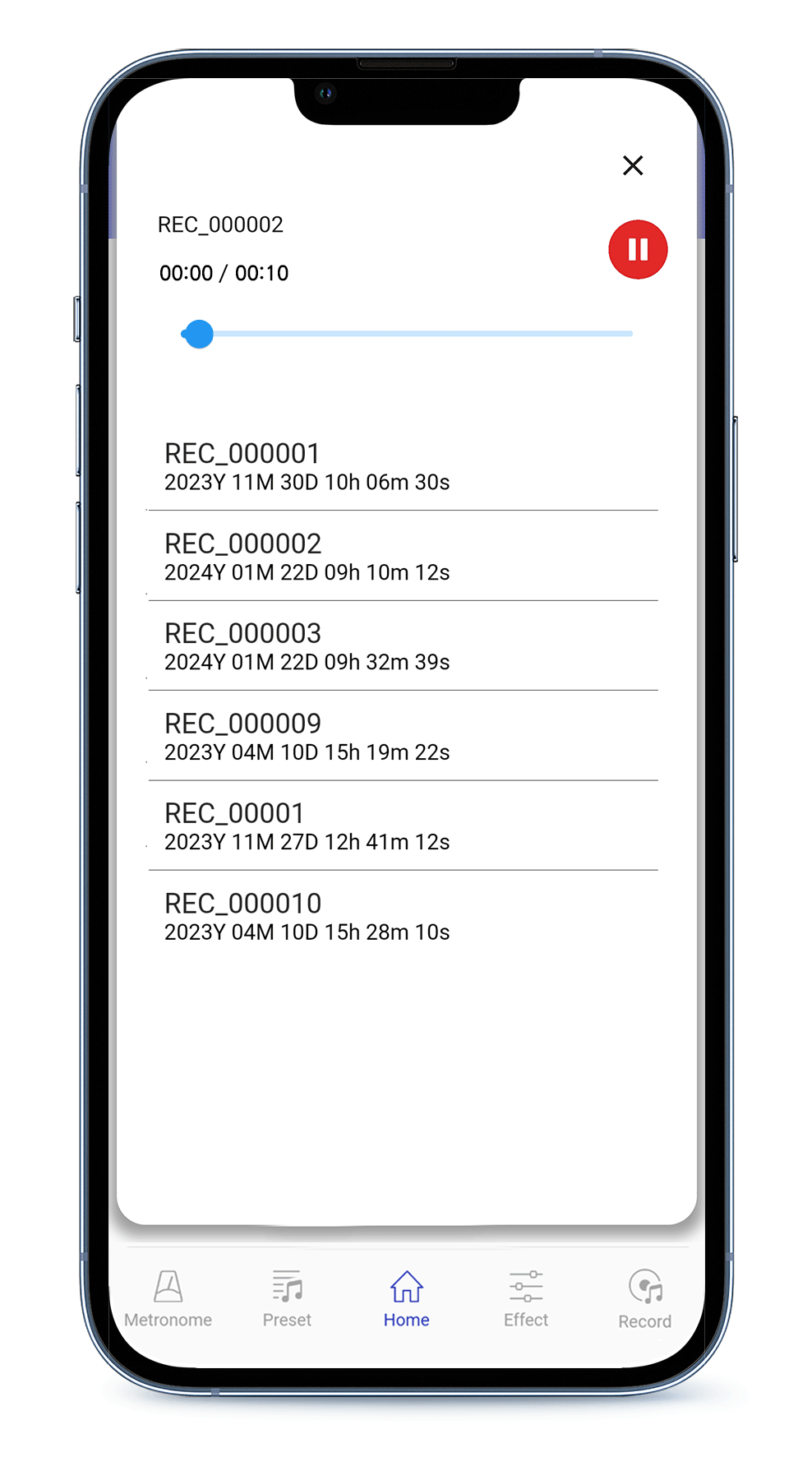
Task: Pause playback of REC_000002
Action: tap(638, 250)
